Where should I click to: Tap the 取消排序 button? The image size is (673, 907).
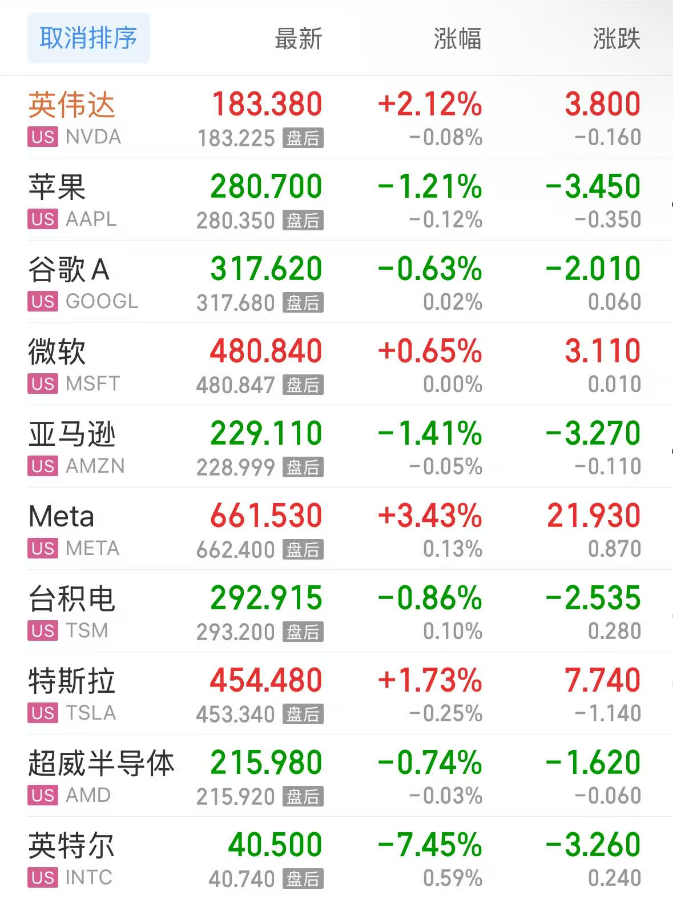pos(88,39)
